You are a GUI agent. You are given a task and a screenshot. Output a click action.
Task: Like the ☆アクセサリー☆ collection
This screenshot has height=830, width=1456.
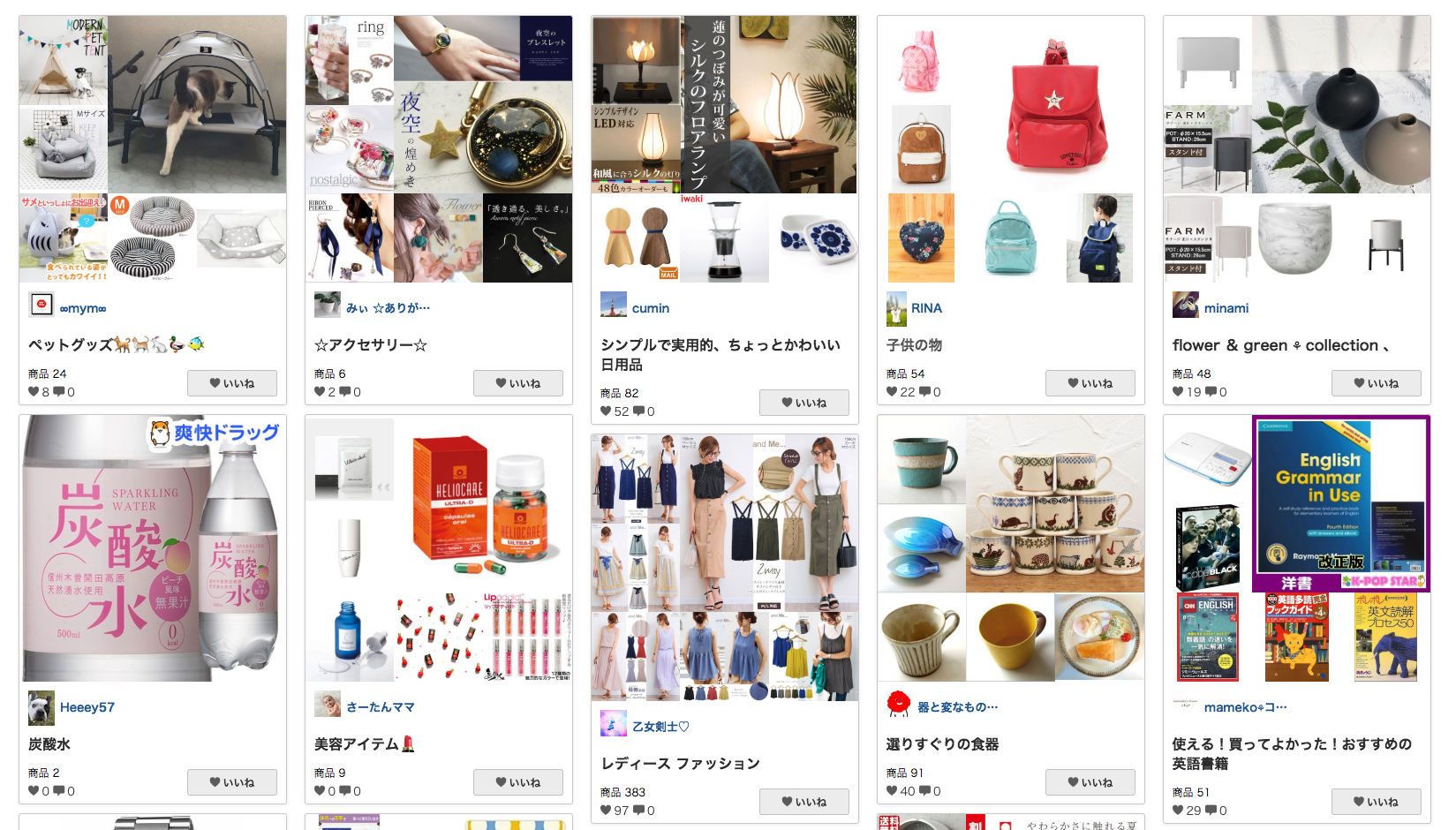click(518, 383)
